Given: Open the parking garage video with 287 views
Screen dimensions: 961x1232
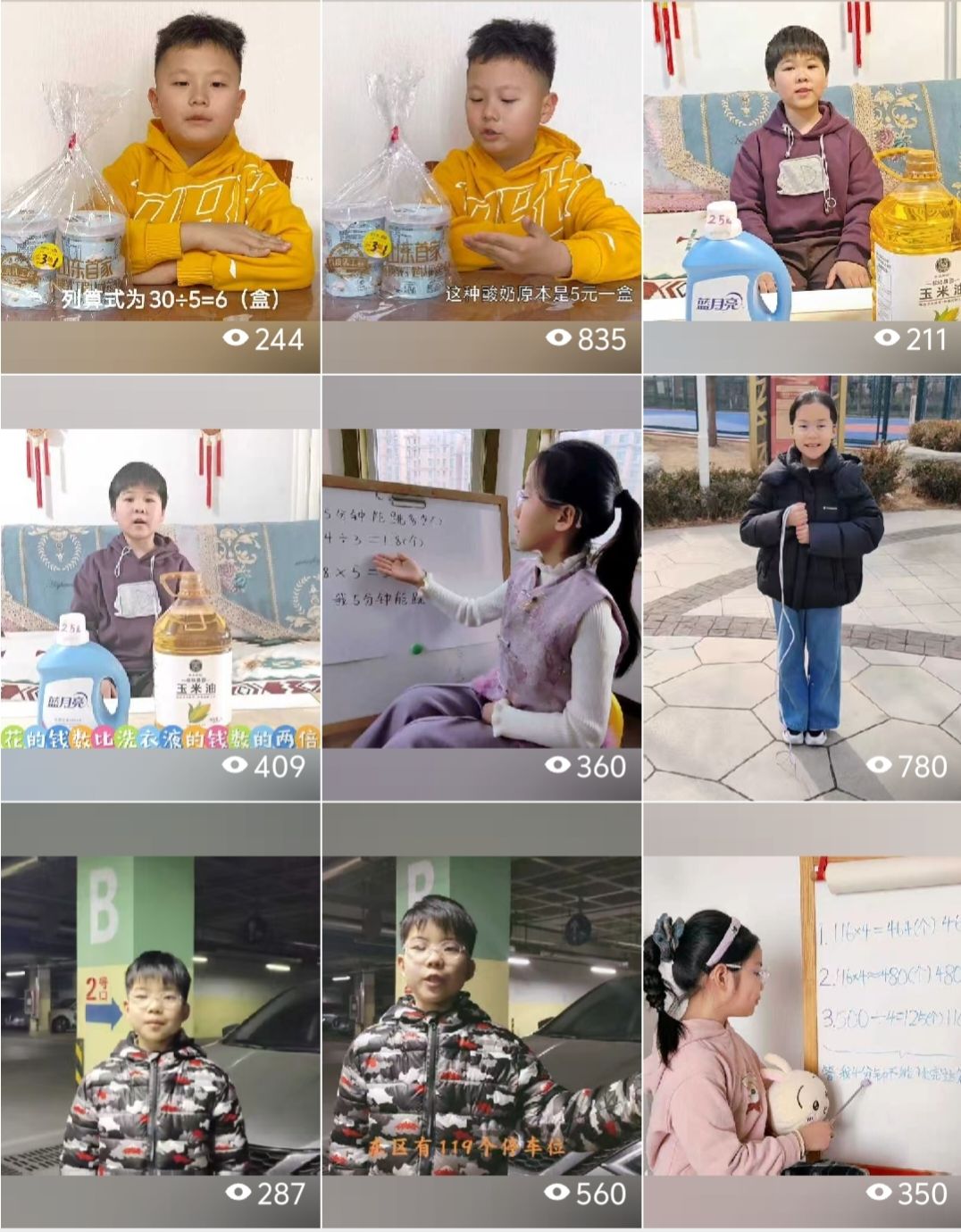Looking at the screenshot, I should click(x=160, y=1016).
